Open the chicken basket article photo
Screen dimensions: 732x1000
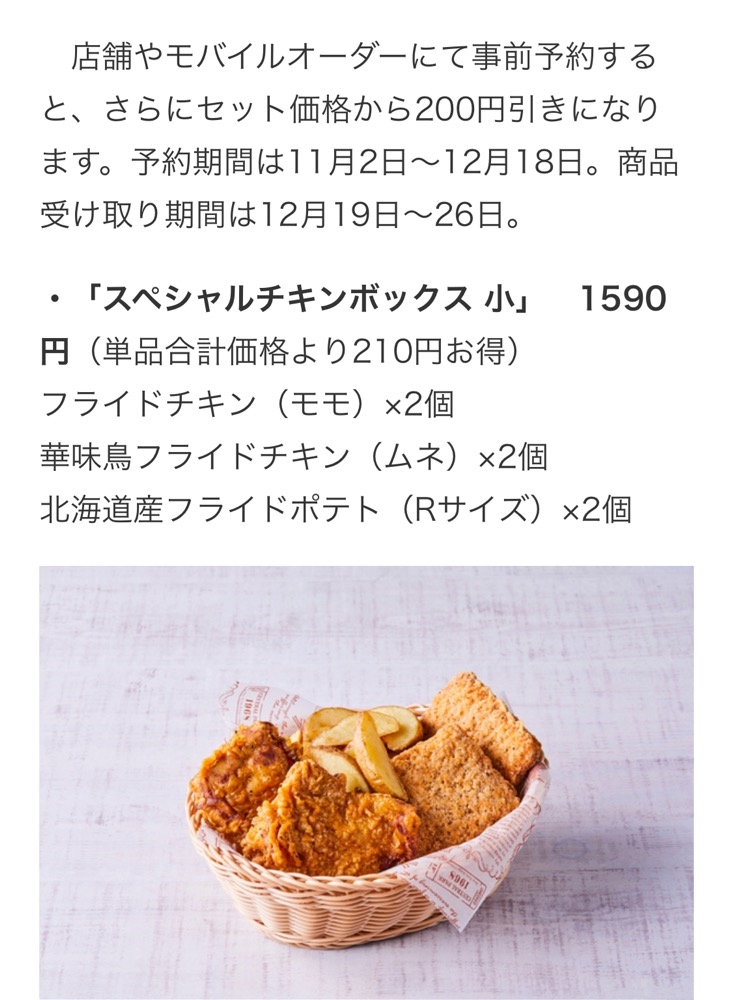click(366, 783)
